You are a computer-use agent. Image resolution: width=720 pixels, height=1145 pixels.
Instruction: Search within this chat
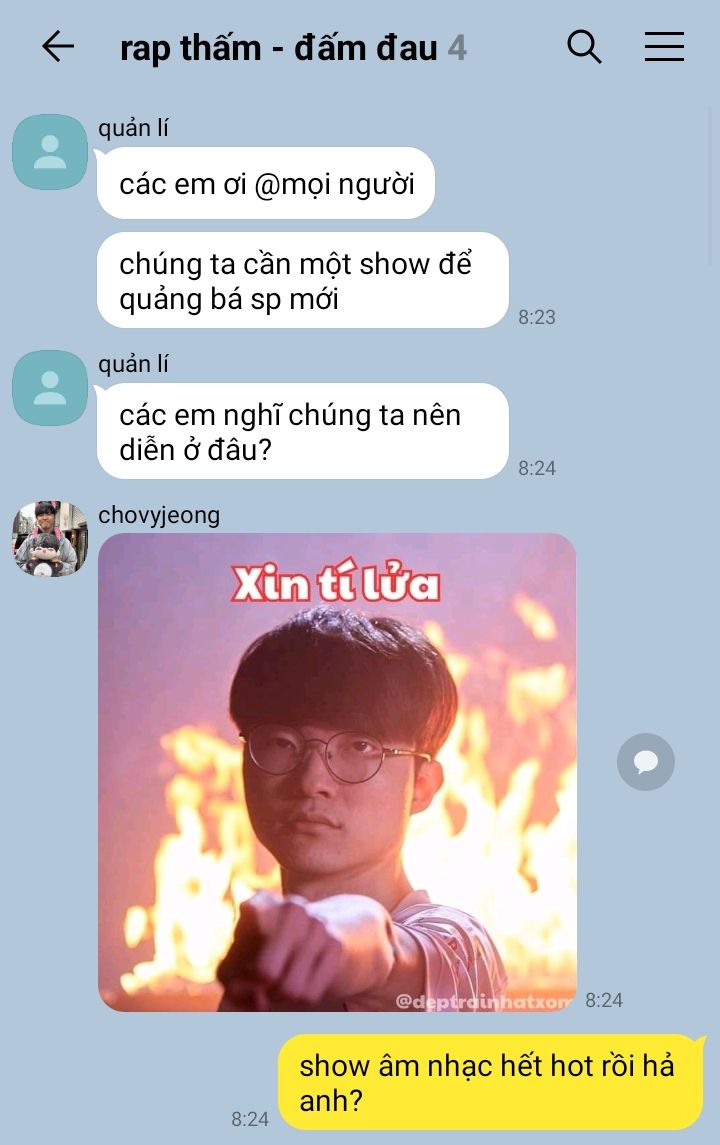point(584,47)
